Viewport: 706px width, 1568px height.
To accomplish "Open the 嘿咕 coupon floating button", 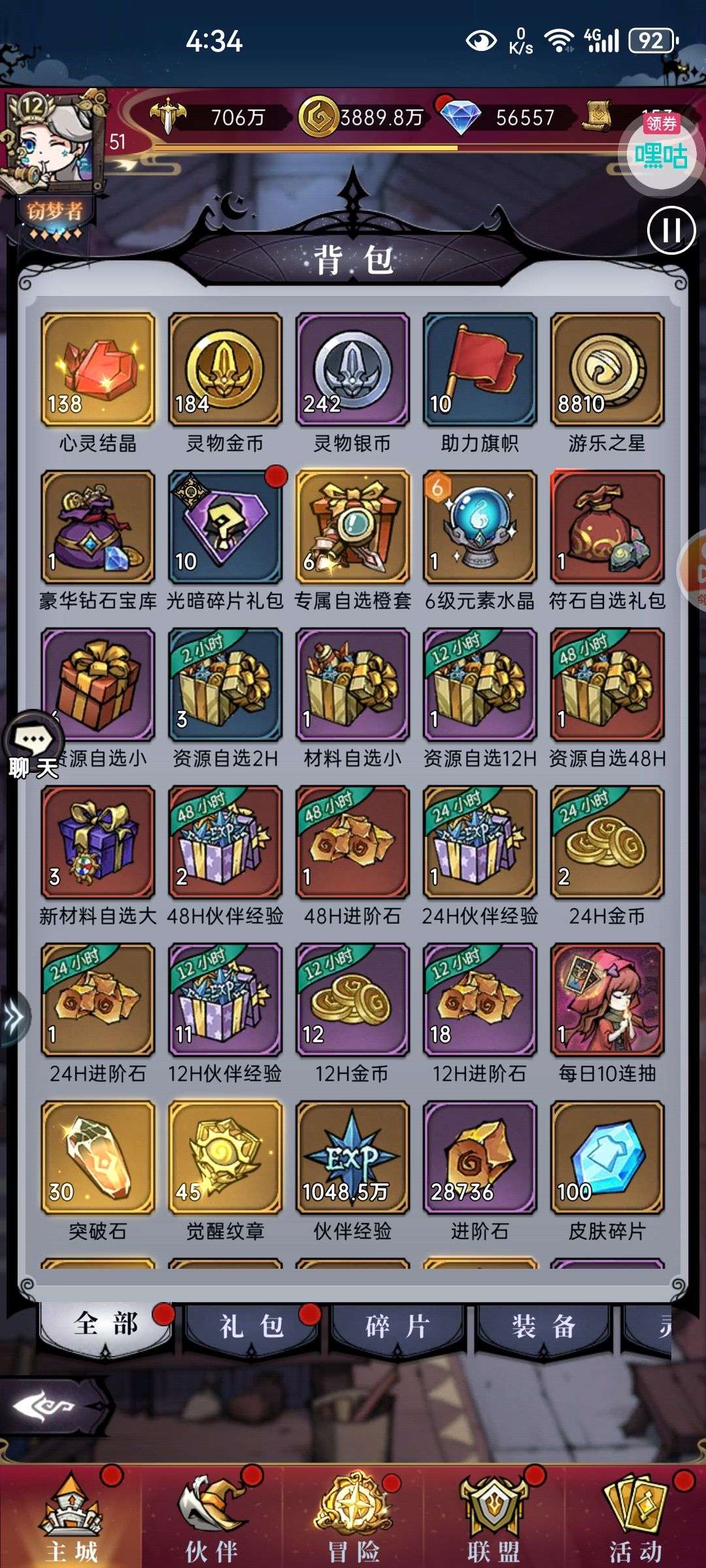I will point(660,150).
